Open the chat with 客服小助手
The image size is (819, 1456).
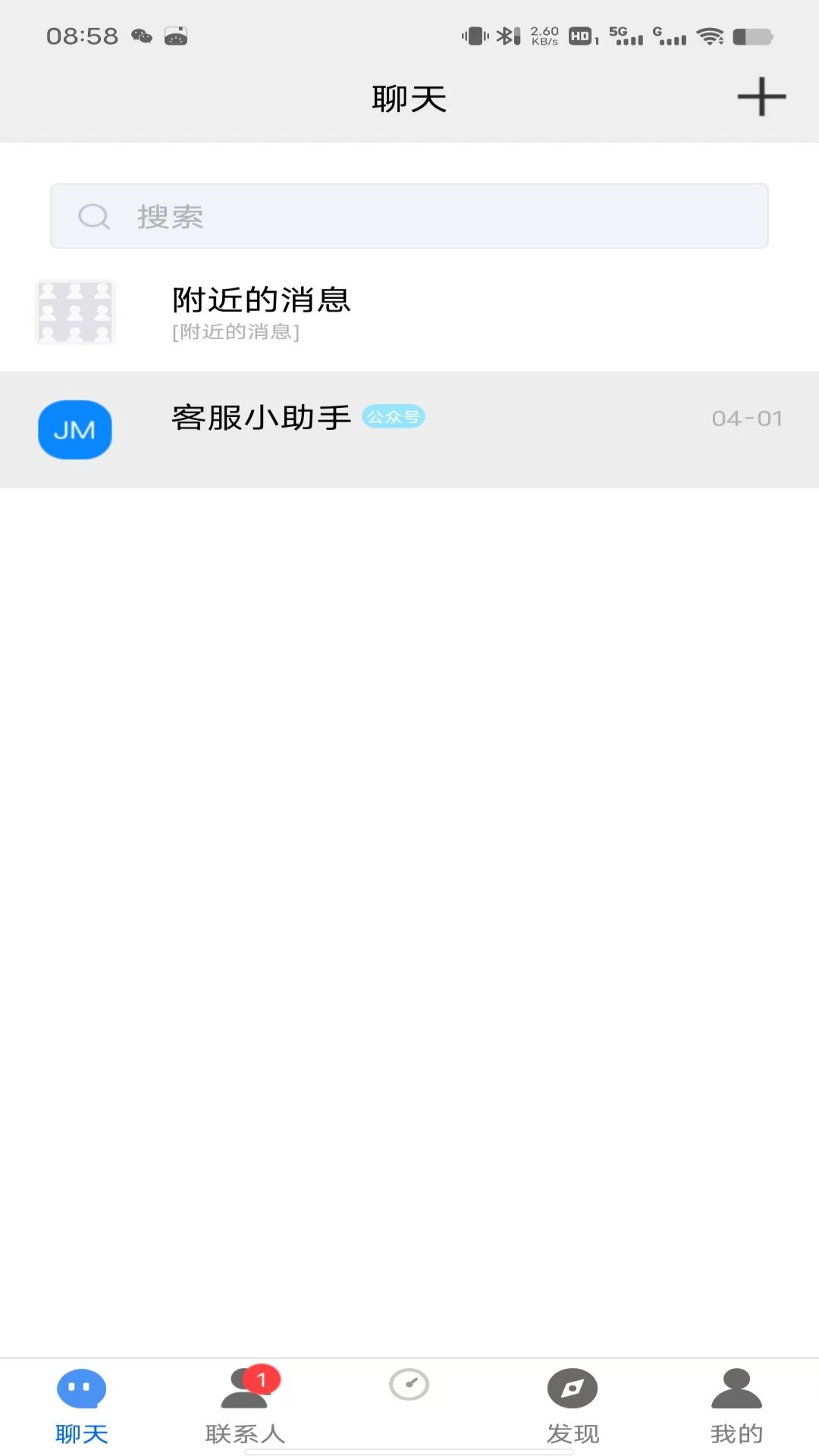pos(409,429)
